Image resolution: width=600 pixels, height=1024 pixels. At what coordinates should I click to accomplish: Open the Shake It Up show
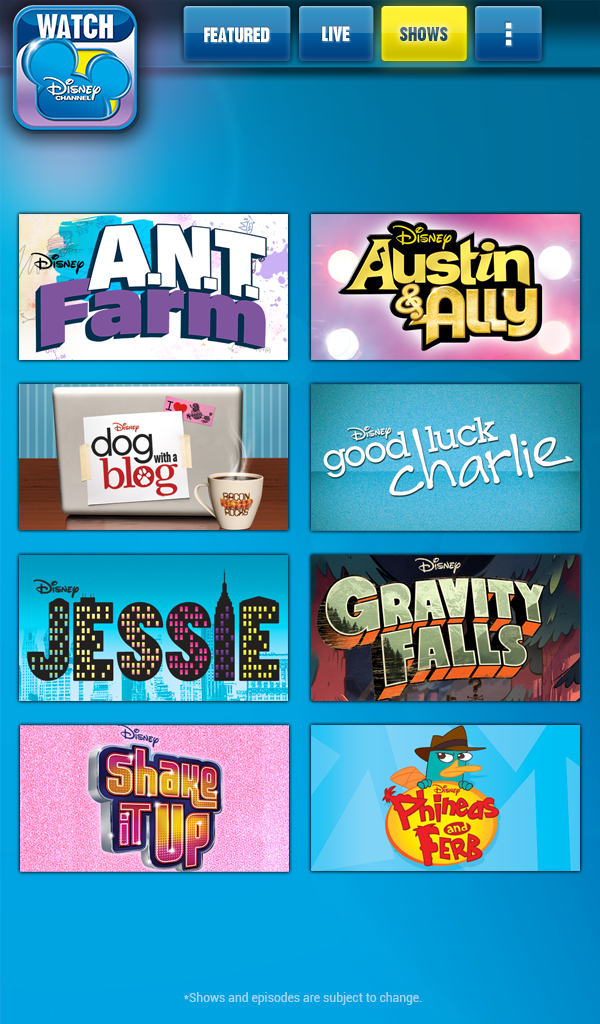(x=153, y=798)
